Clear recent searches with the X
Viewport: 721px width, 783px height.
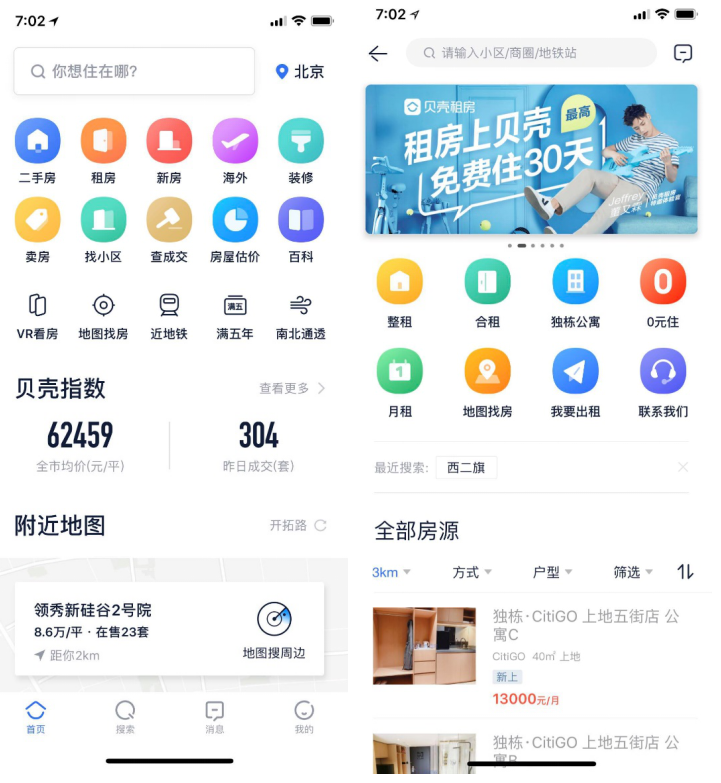683,467
